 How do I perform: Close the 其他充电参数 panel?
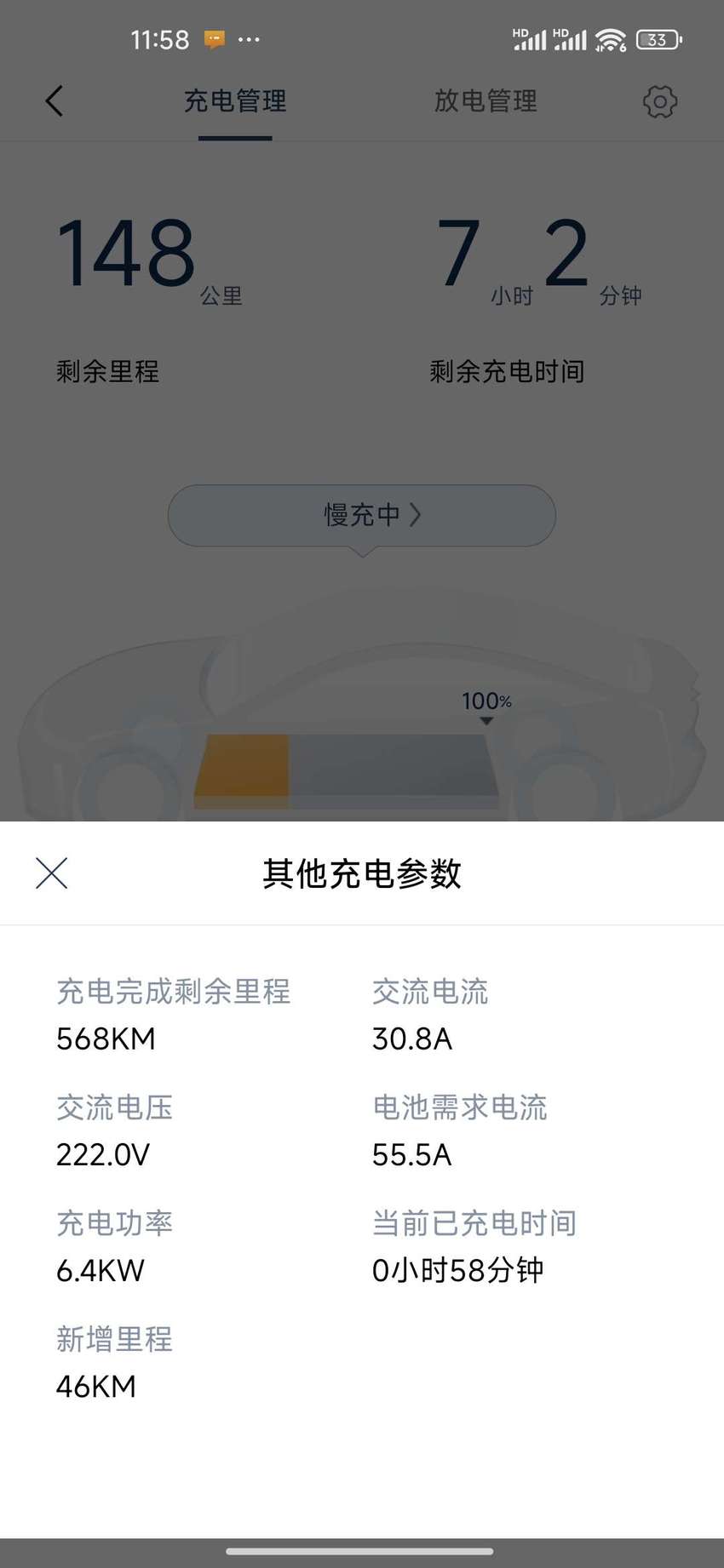pos(52,873)
